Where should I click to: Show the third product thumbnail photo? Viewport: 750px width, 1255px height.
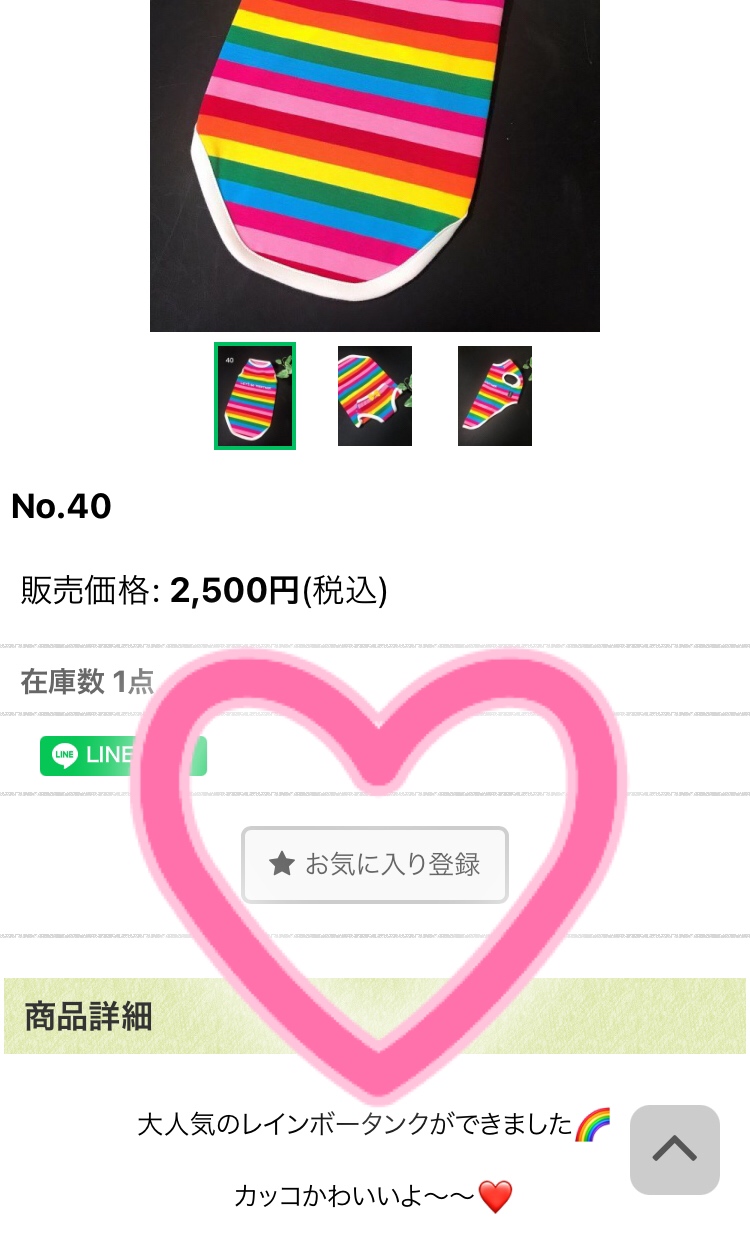495,396
